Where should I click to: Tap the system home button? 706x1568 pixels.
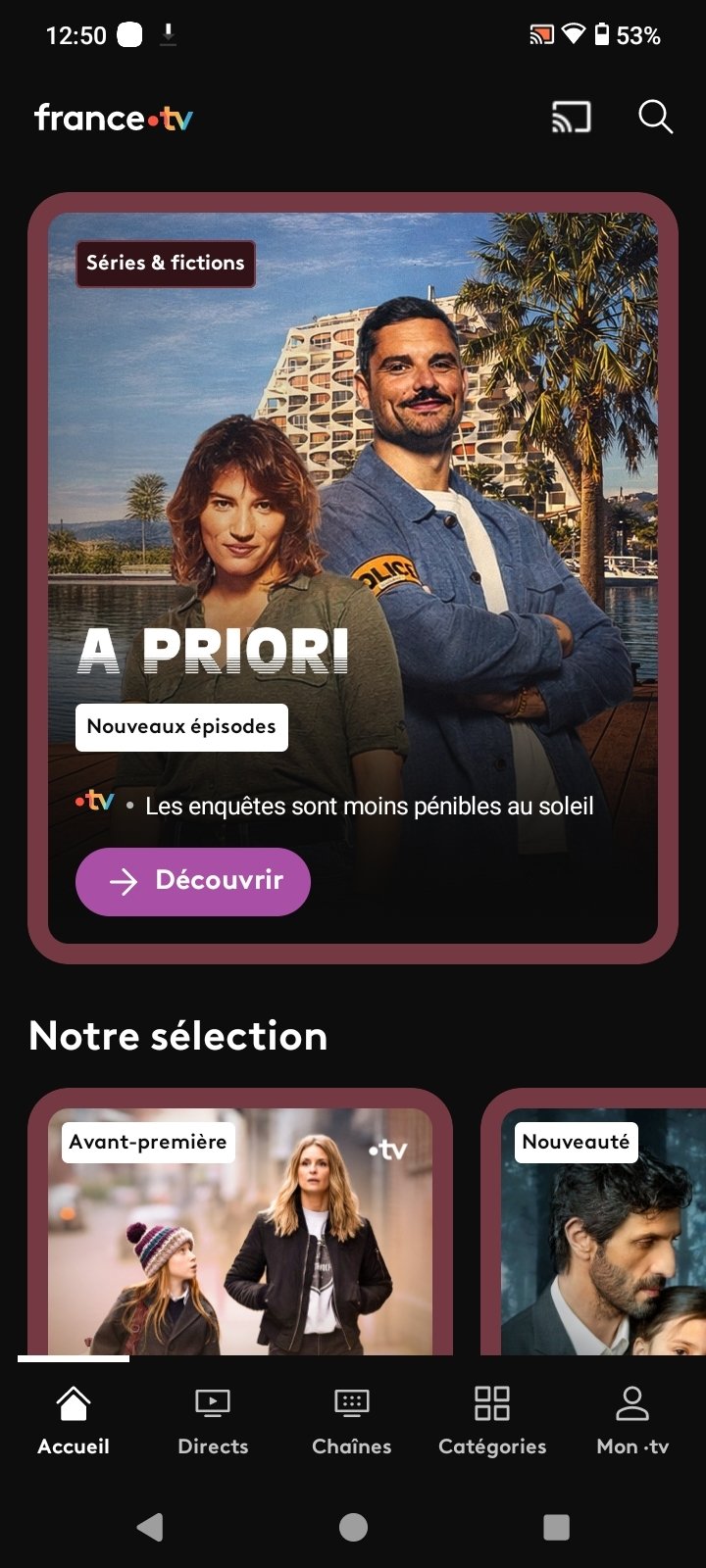353,1527
